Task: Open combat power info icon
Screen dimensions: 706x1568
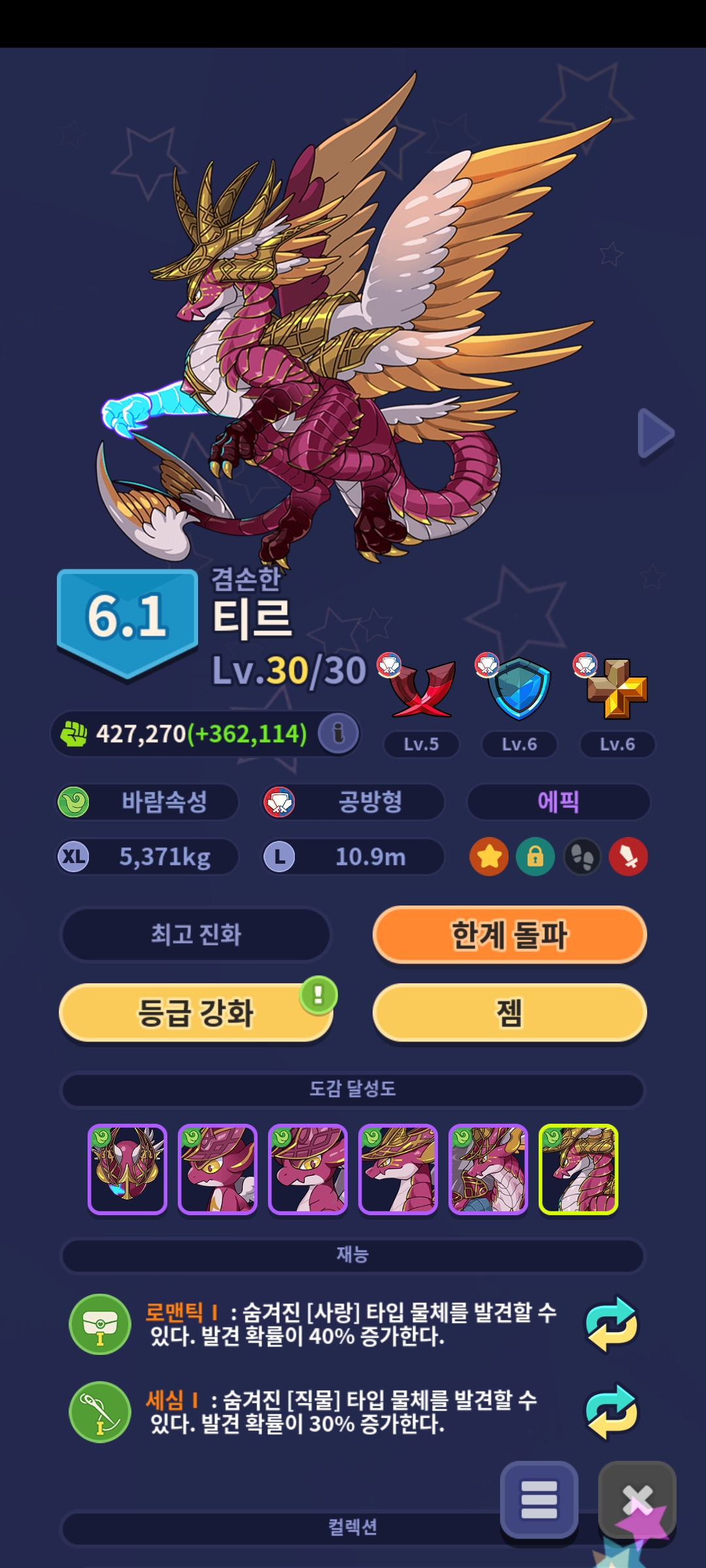Action: point(338,733)
